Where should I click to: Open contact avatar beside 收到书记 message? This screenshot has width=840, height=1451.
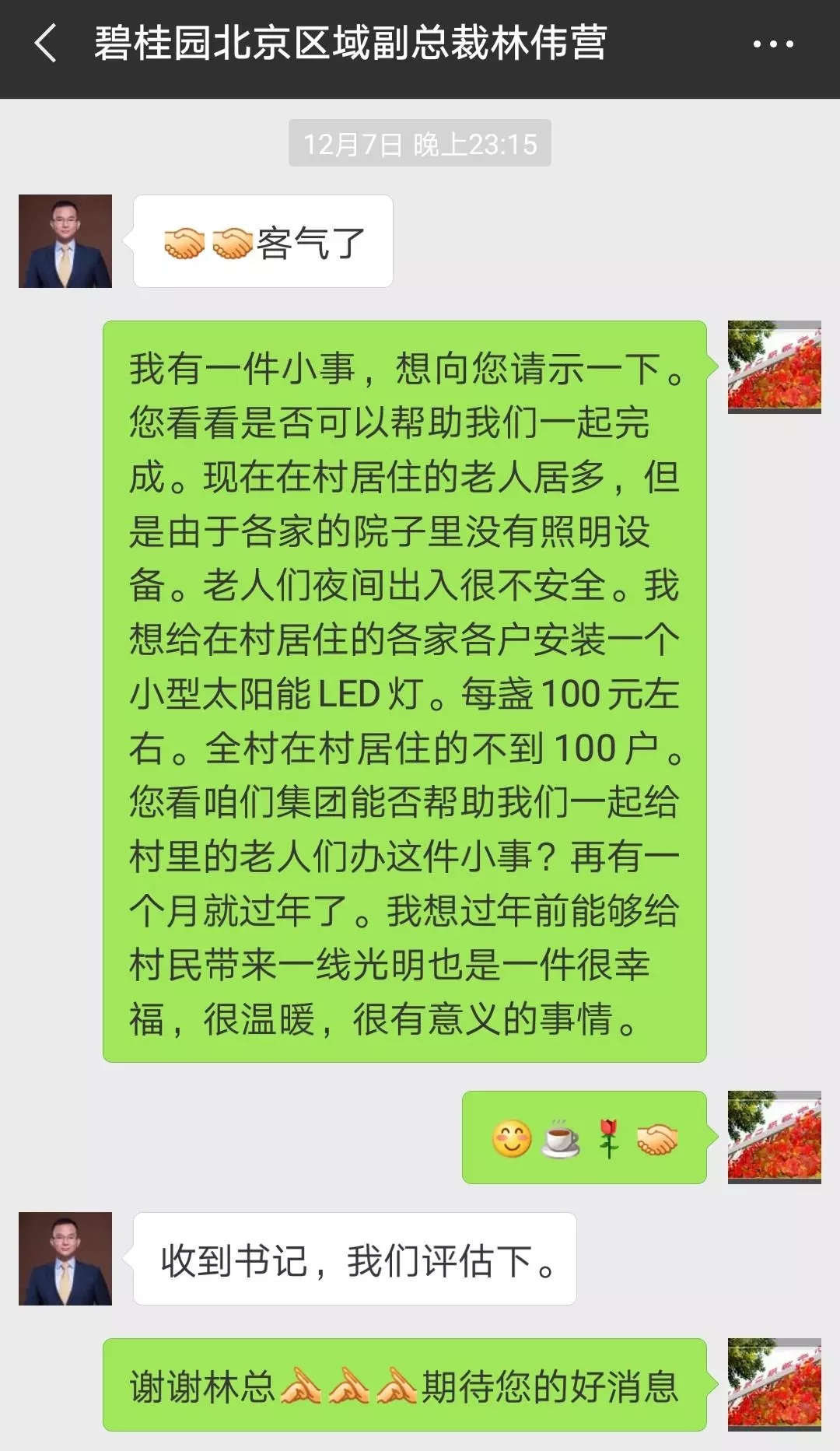[65, 1258]
